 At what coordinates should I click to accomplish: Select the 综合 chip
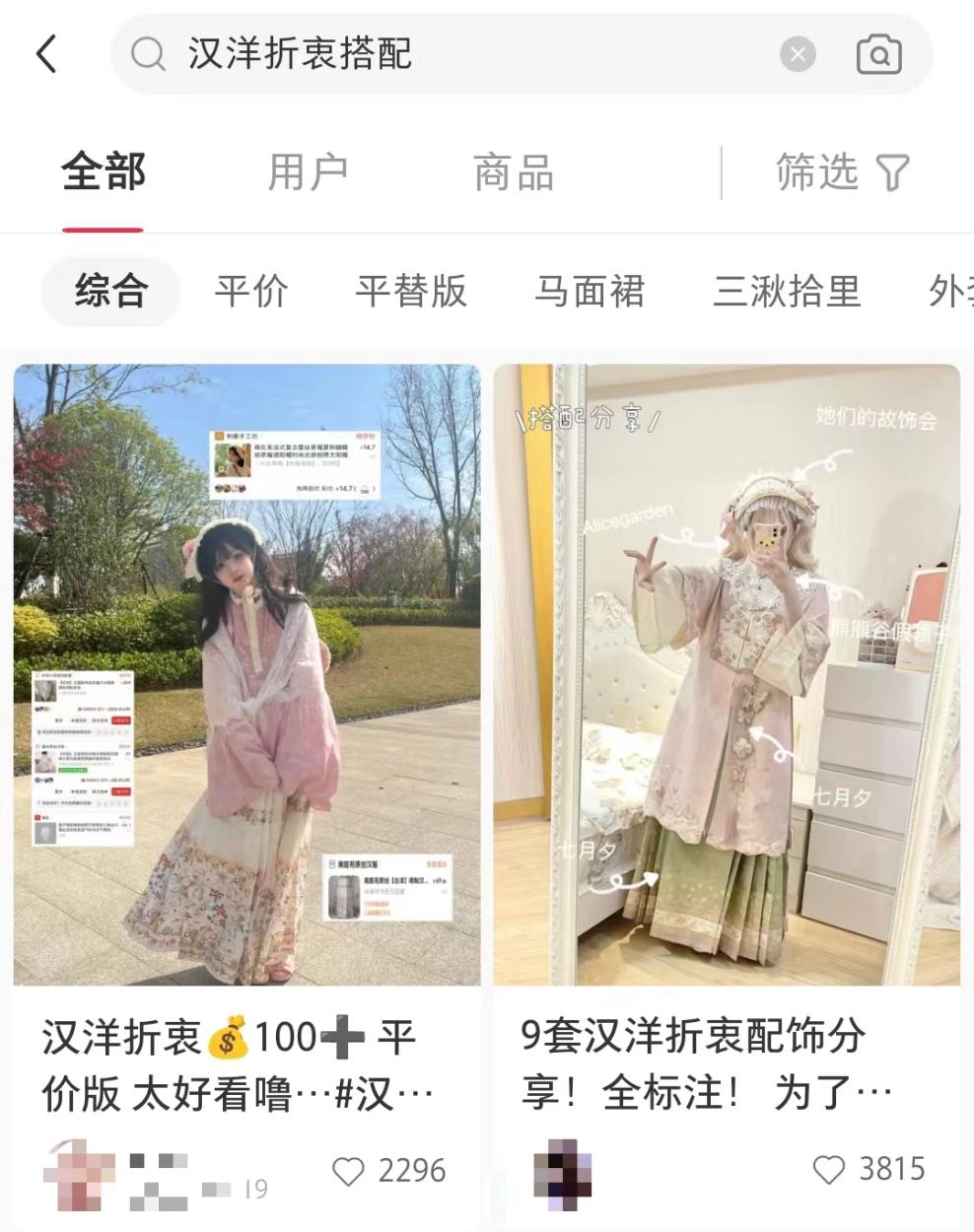pos(110,292)
